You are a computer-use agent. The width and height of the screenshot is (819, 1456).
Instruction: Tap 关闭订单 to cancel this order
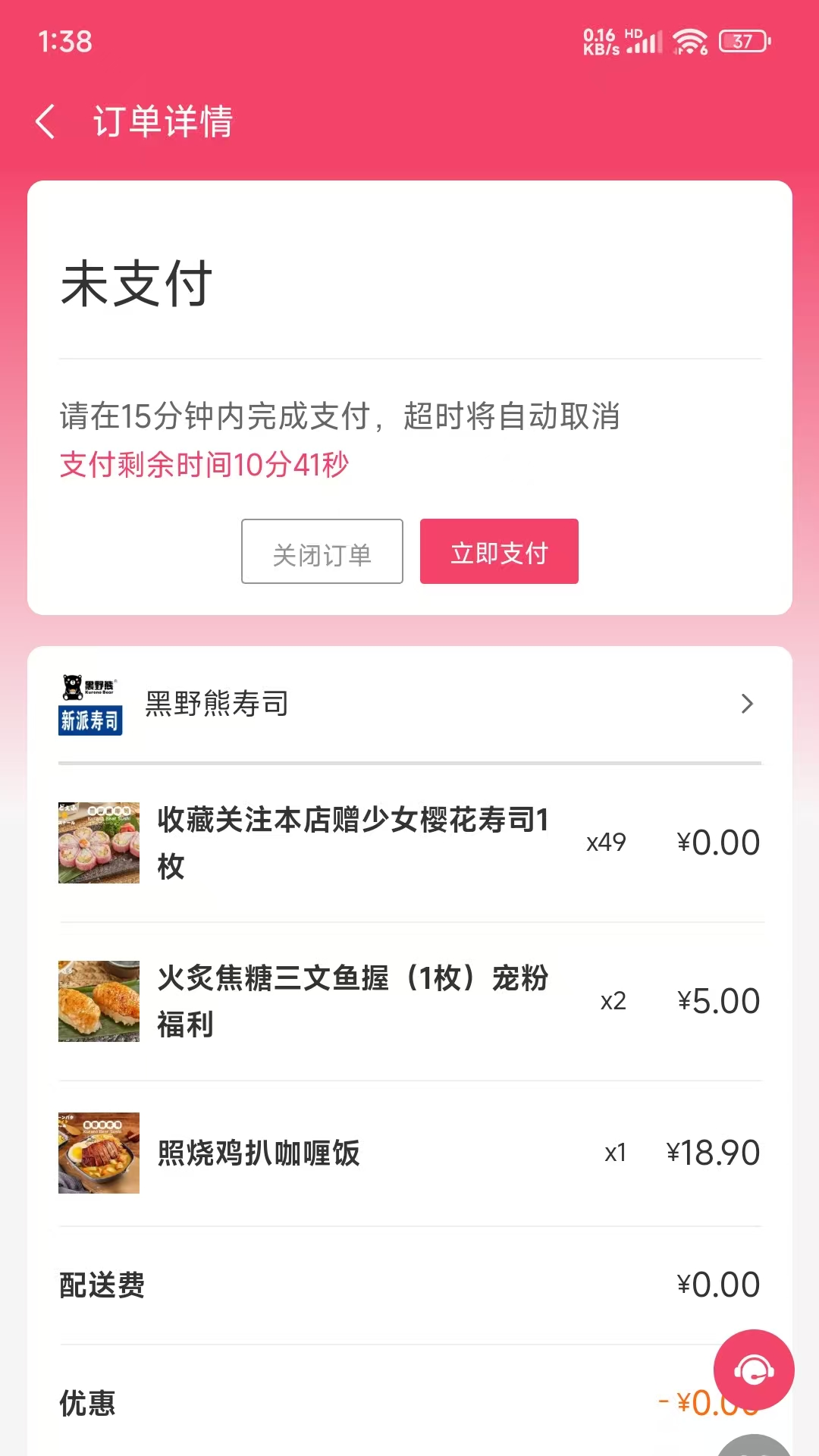[x=322, y=551]
